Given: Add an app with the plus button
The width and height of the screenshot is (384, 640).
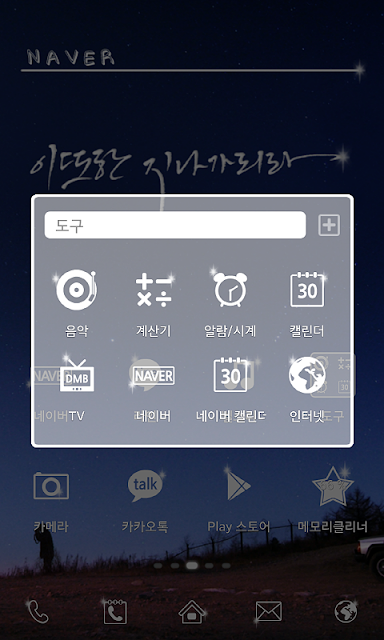Looking at the screenshot, I should (329, 225).
